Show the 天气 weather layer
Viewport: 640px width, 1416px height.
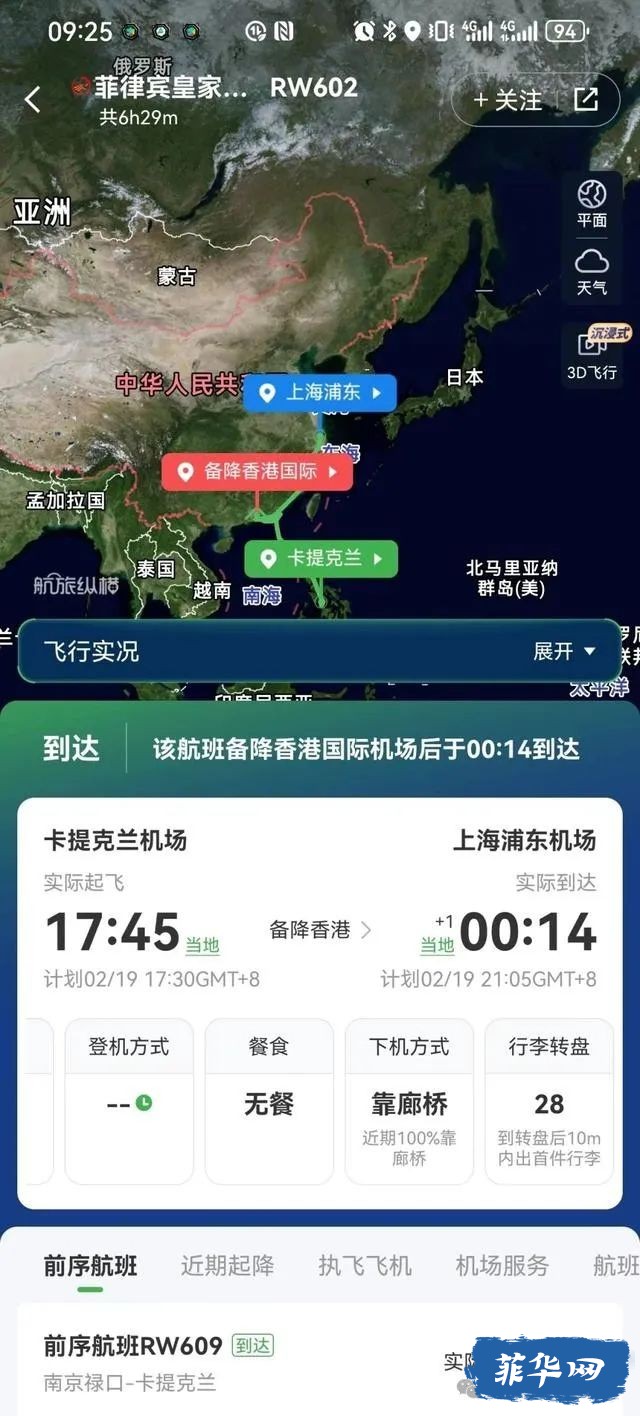click(x=592, y=272)
